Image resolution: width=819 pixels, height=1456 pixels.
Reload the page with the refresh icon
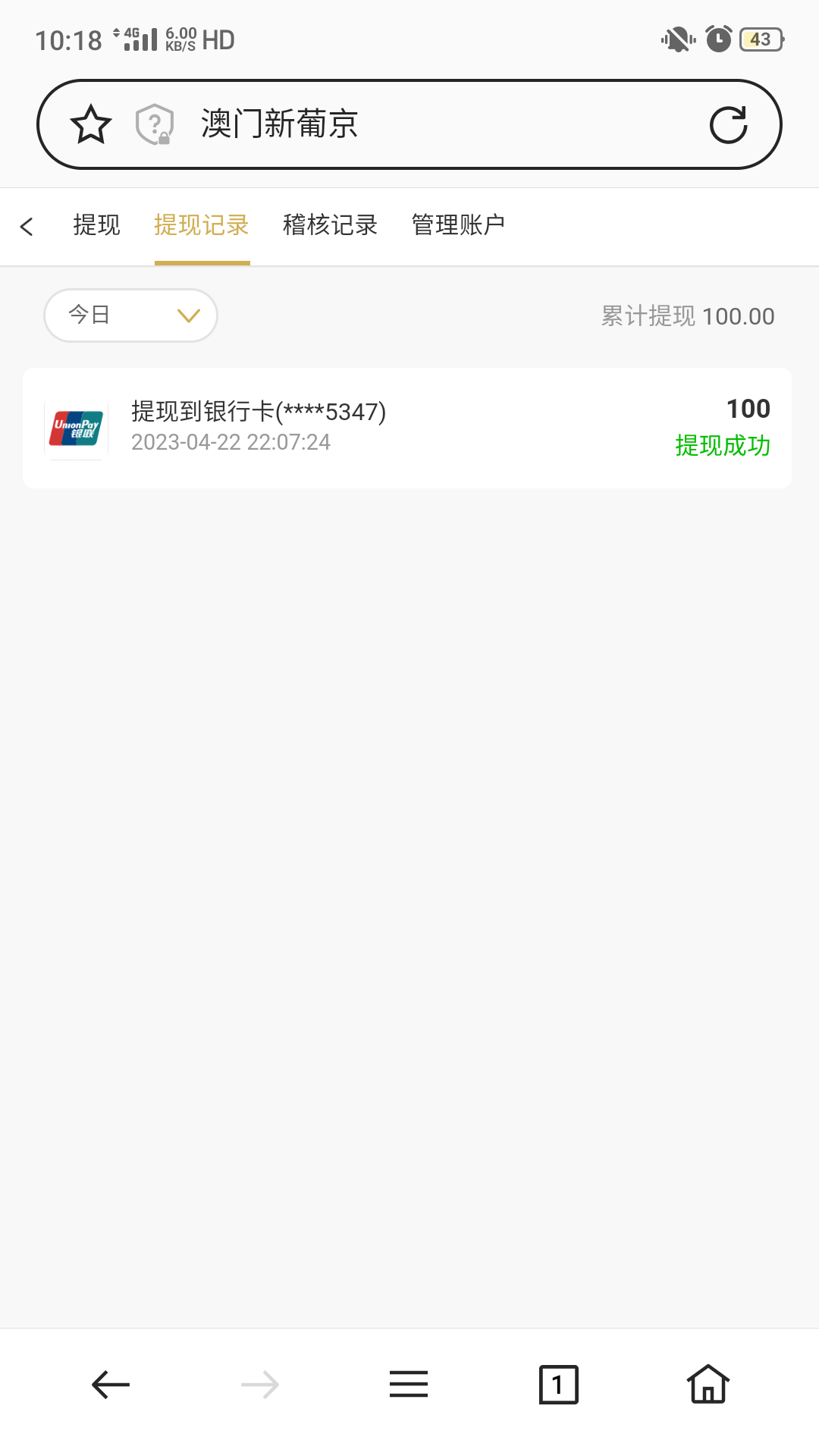[728, 125]
